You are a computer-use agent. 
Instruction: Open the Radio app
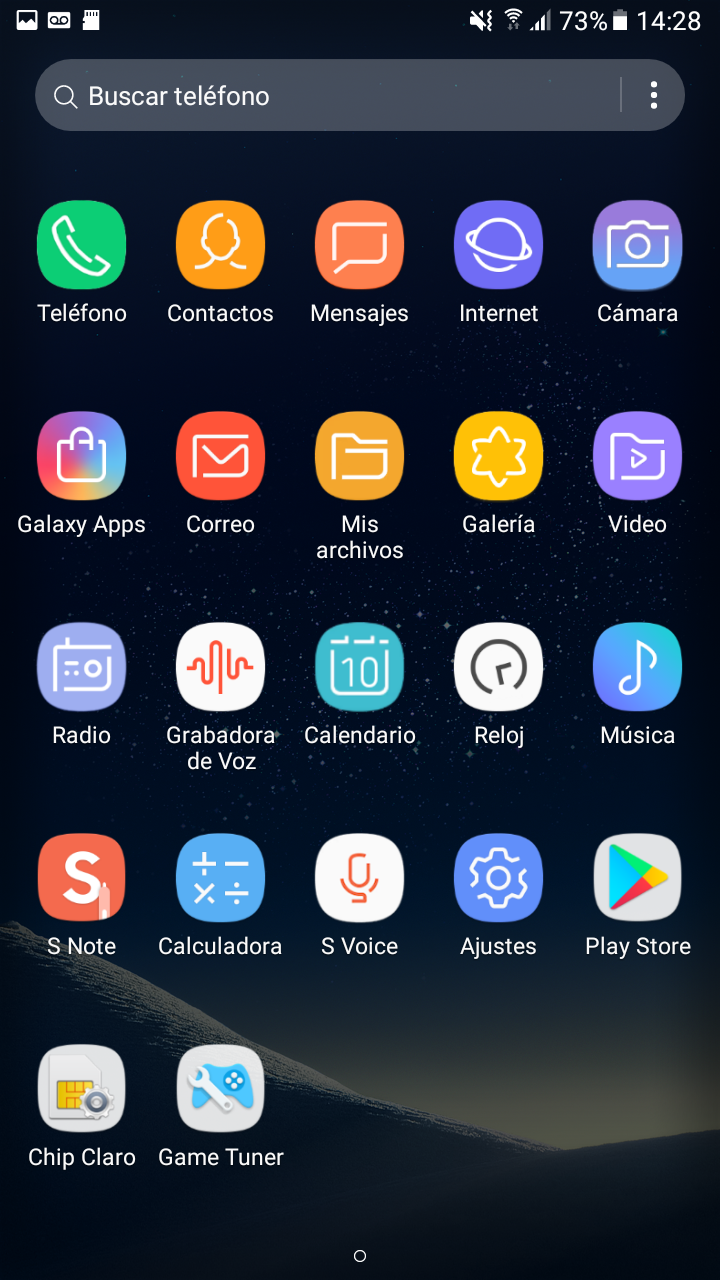pos(81,667)
